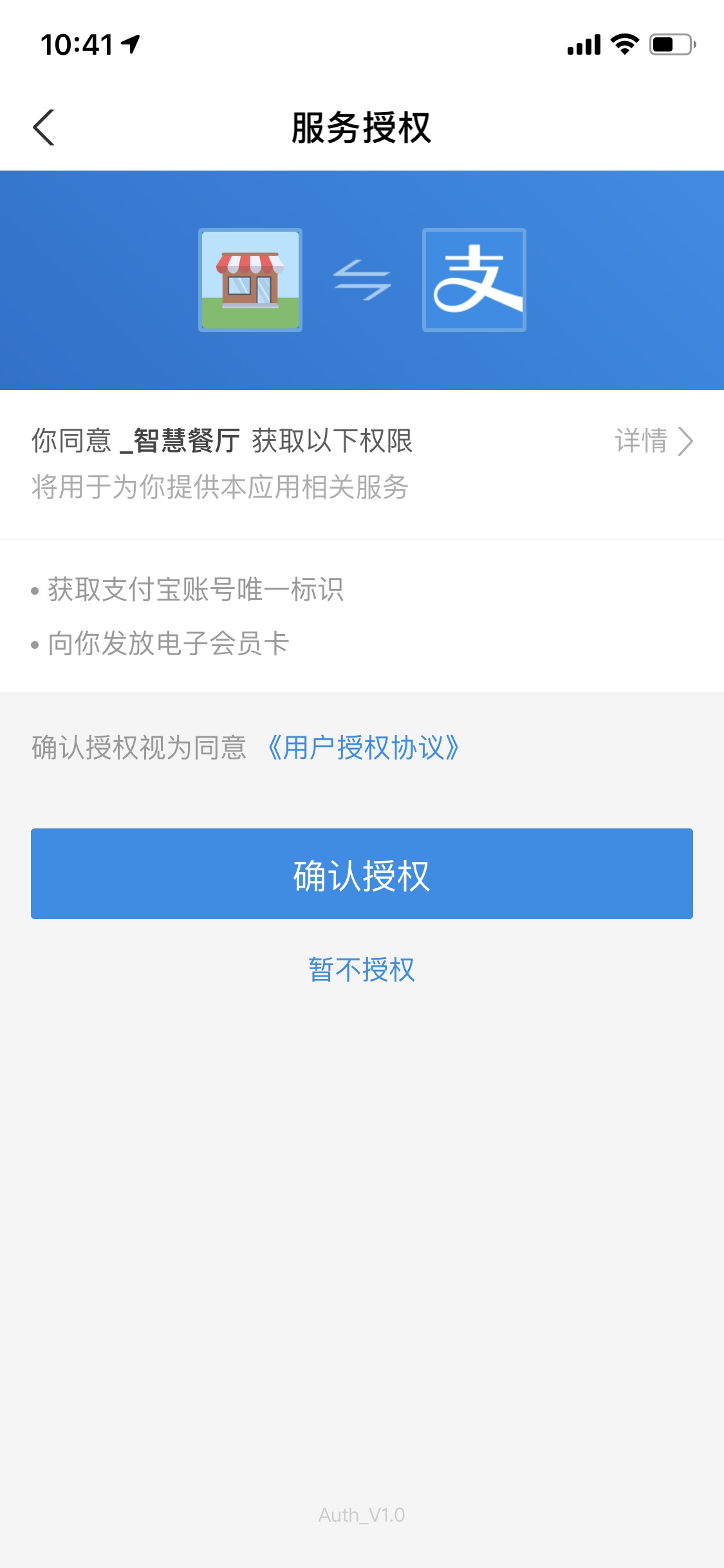Tap the back chevron to leave 服务授权
The image size is (724, 1568).
click(43, 126)
